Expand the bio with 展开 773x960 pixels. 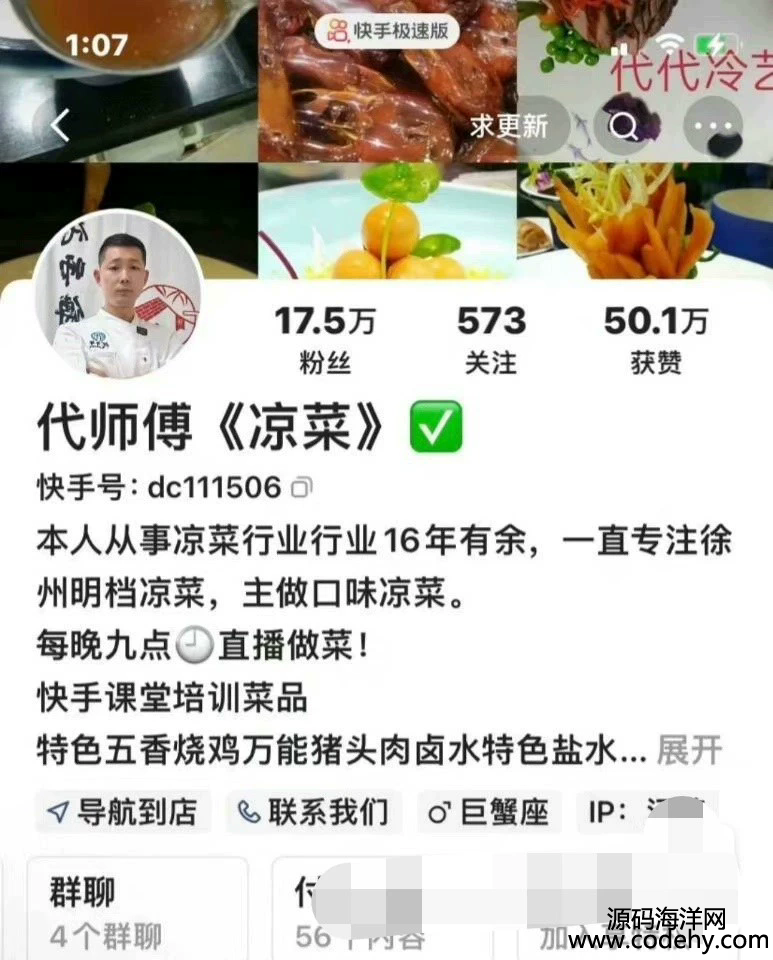tap(689, 750)
